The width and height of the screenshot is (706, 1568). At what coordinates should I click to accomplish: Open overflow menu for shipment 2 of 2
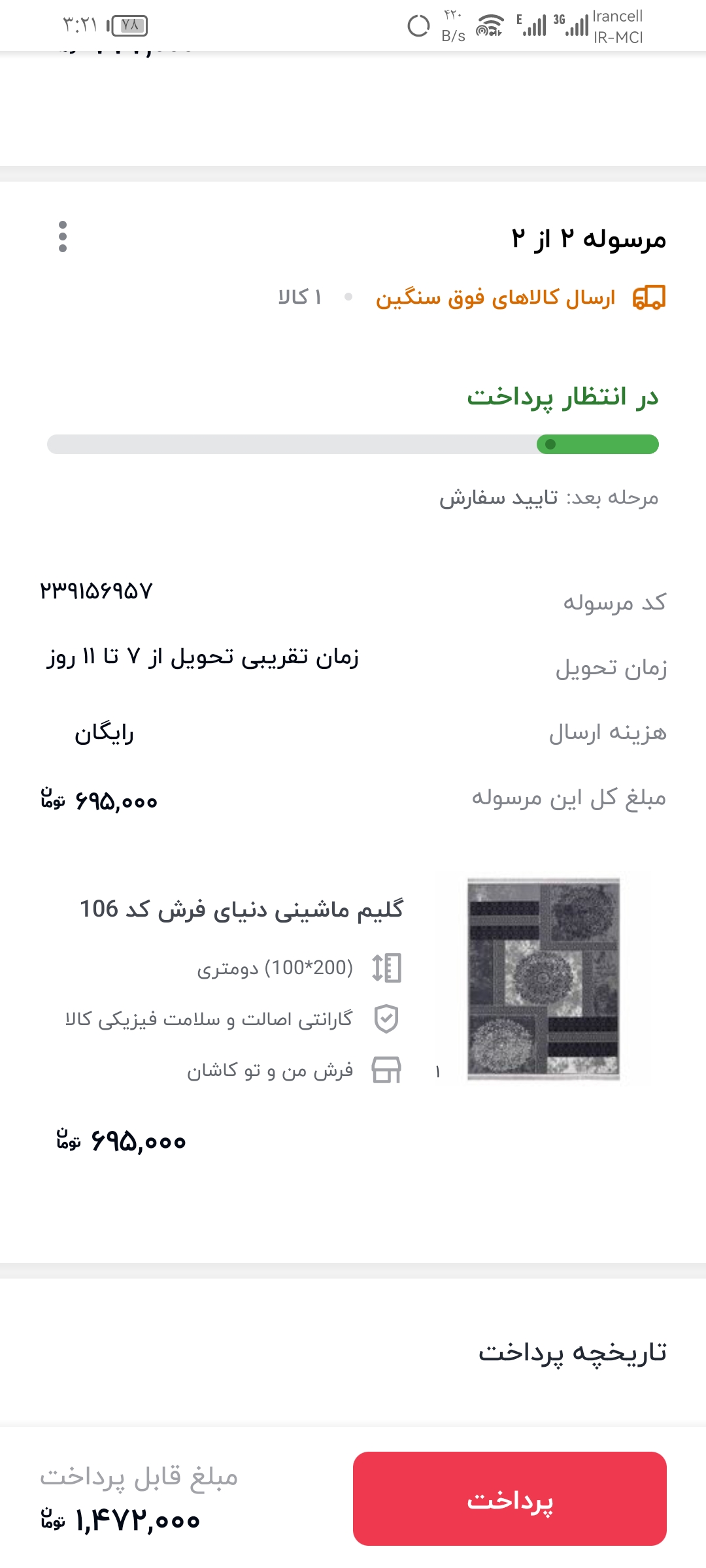click(63, 237)
